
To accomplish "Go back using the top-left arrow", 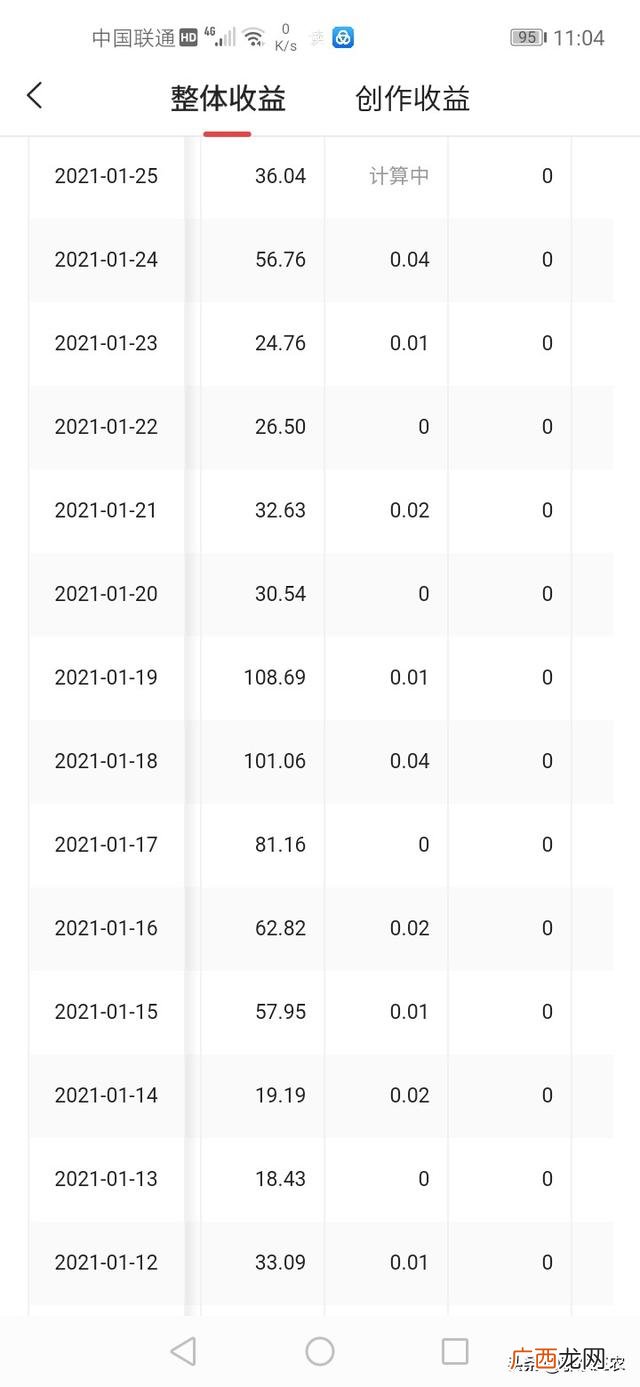I will (x=35, y=96).
